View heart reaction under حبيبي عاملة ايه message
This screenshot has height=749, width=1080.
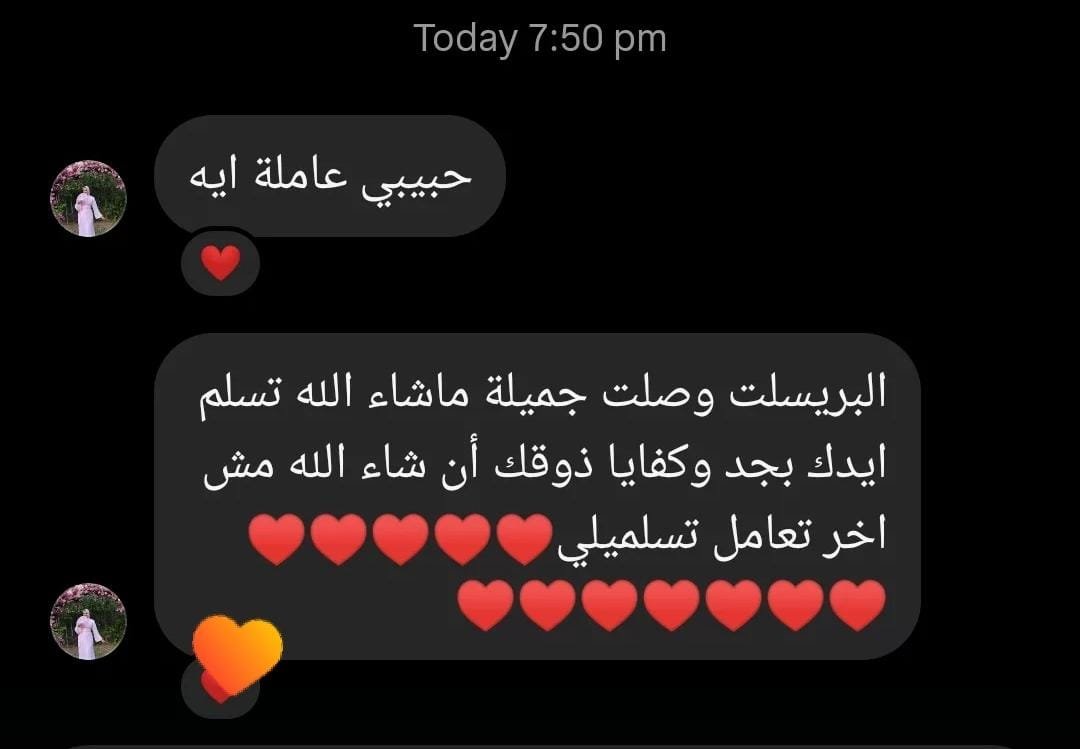pyautogui.click(x=220, y=264)
